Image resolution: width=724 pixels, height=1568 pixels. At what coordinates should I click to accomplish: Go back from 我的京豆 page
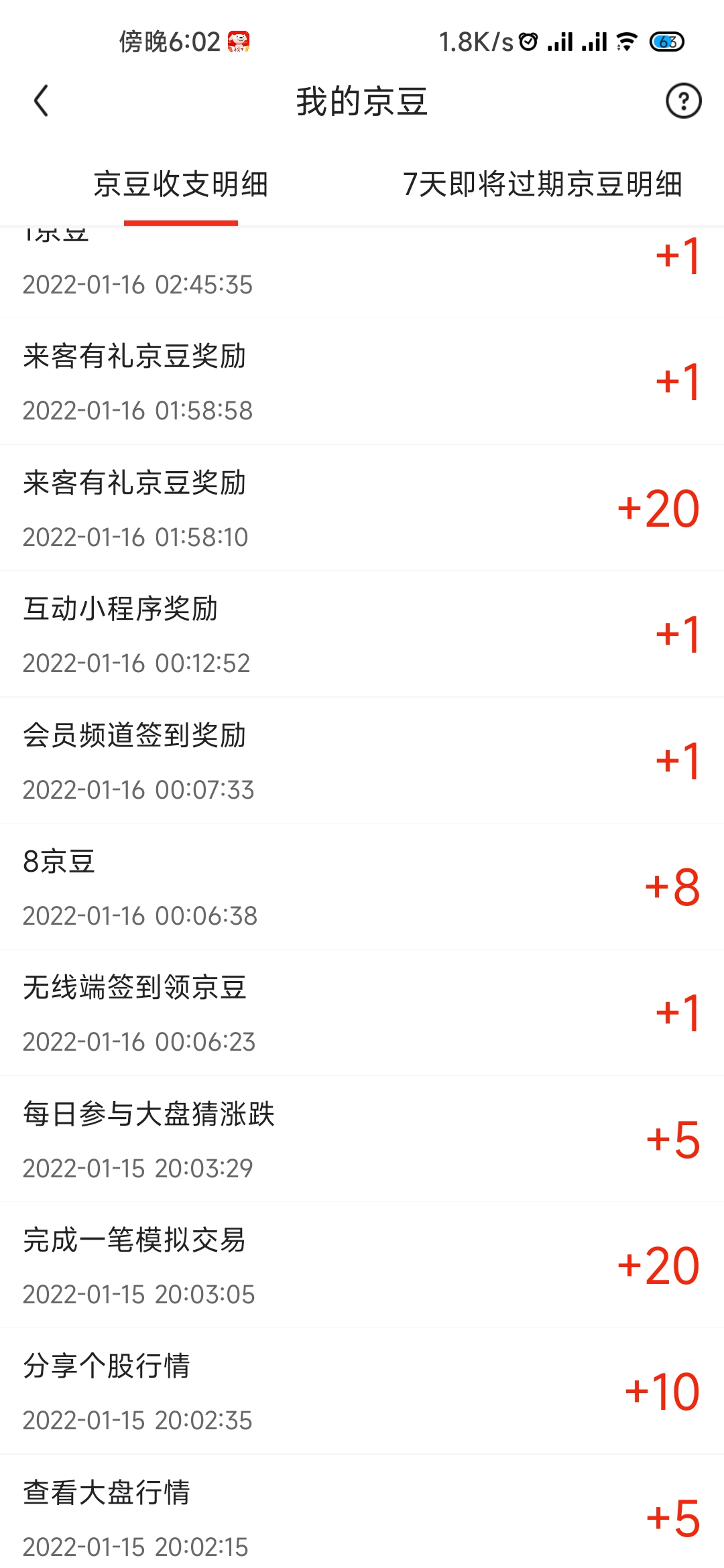point(41,101)
